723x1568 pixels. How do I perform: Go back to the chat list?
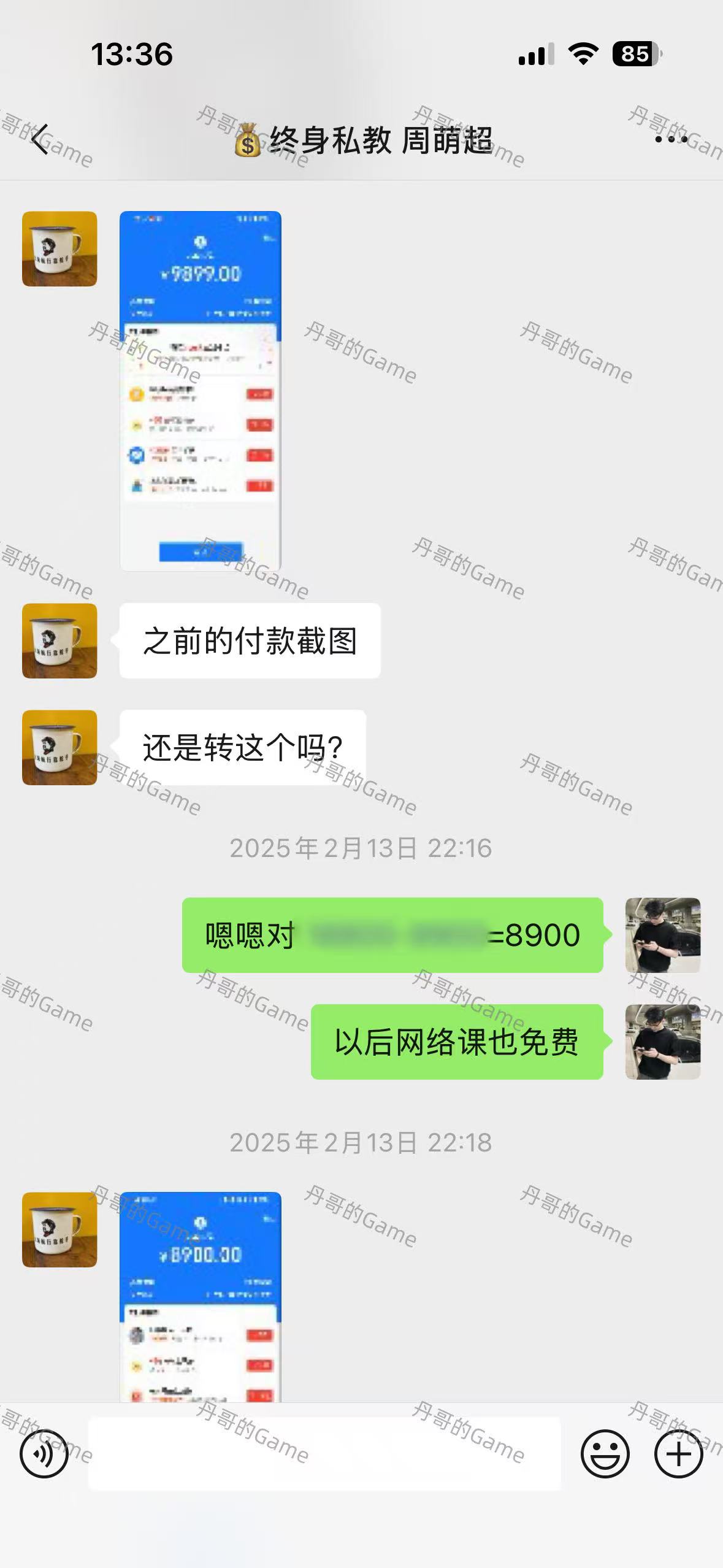tap(40, 140)
